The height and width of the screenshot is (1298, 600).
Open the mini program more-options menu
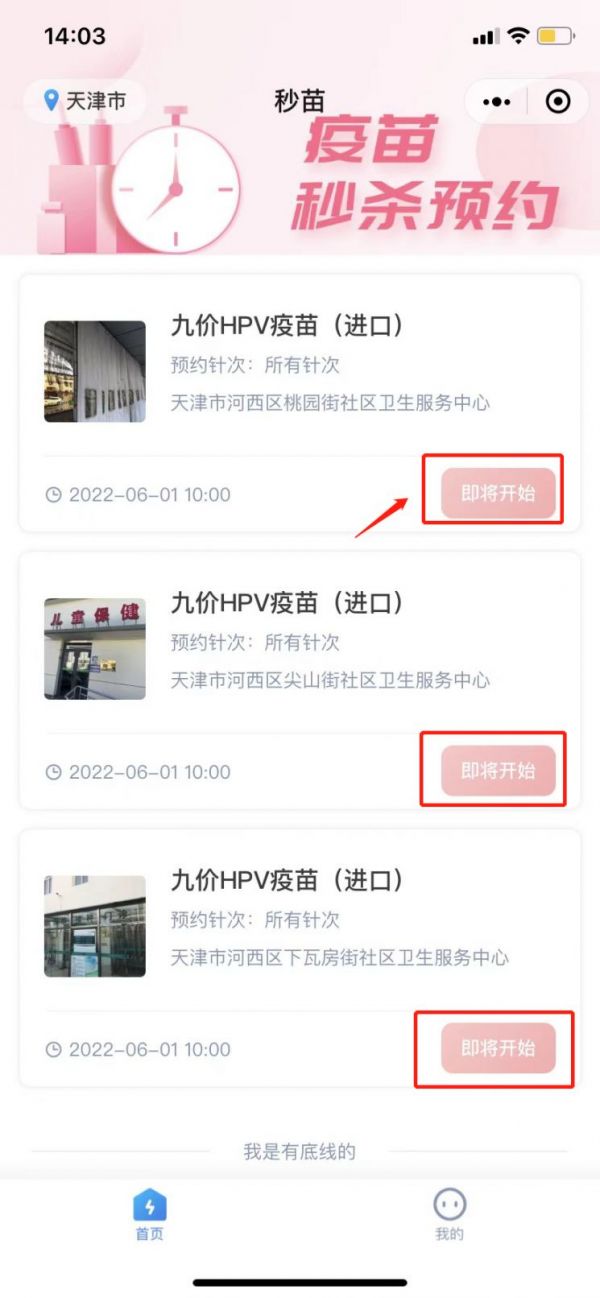[x=497, y=101]
